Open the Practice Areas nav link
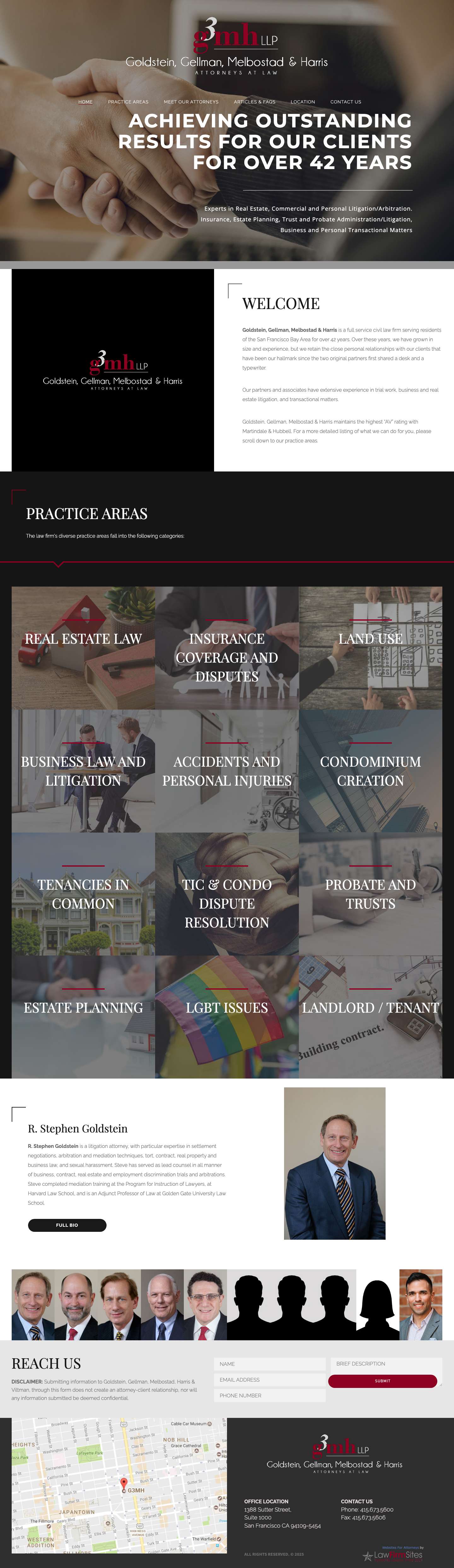454x1568 pixels. 128,102
